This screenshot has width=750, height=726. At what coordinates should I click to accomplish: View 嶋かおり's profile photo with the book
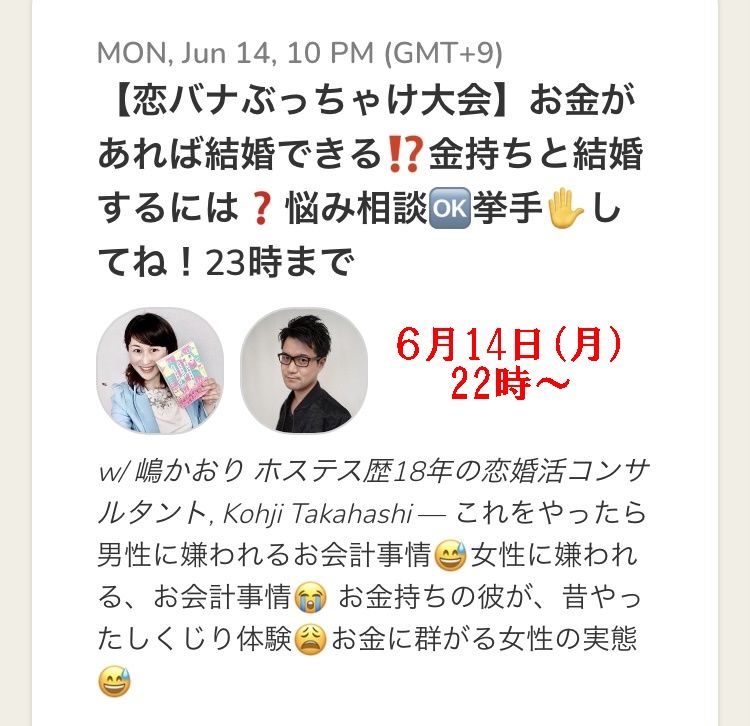pos(159,370)
